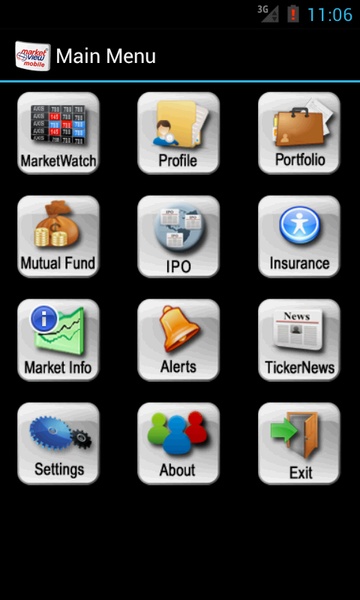Screen dimensions: 360x600
Task: Open Market Info
Action: [58, 340]
